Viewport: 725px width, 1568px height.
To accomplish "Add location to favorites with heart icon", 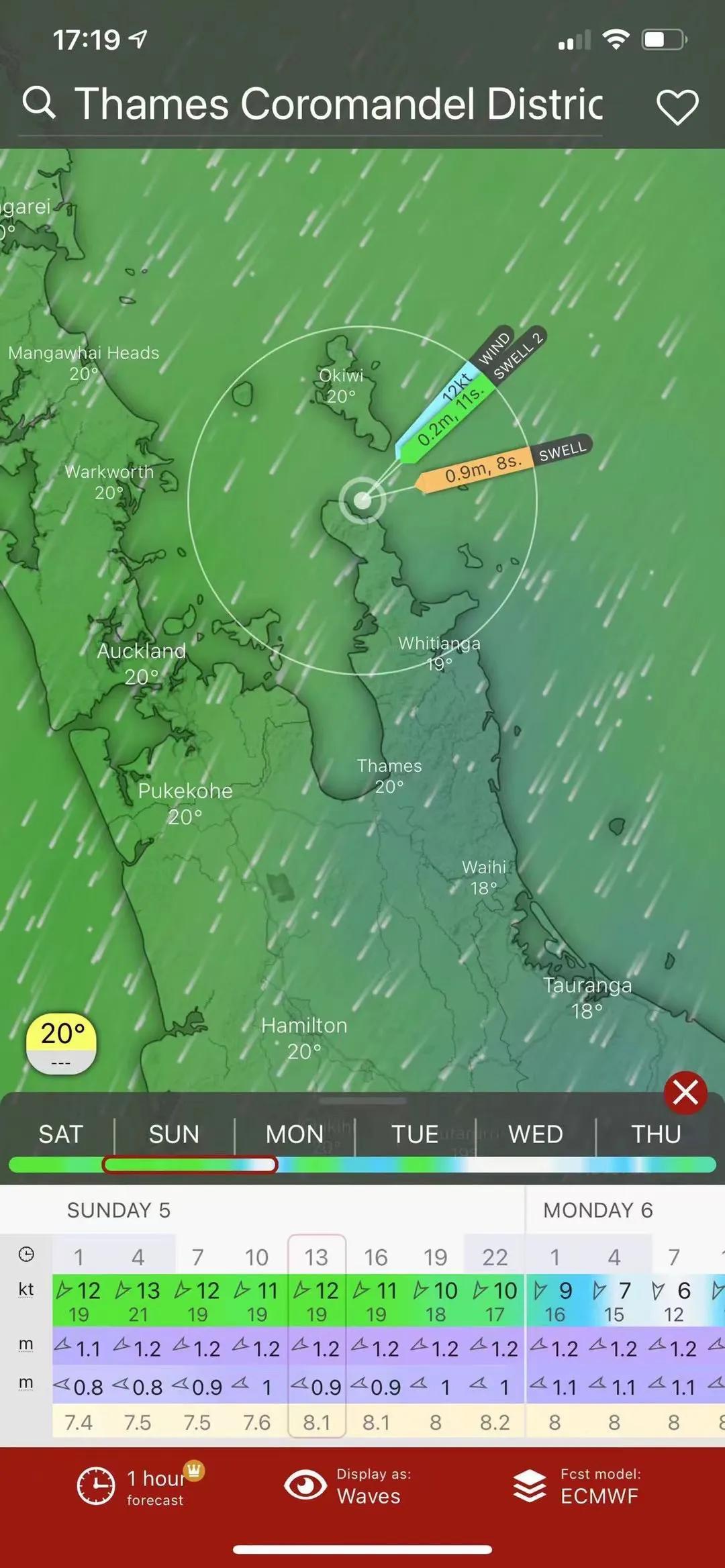I will pyautogui.click(x=677, y=107).
